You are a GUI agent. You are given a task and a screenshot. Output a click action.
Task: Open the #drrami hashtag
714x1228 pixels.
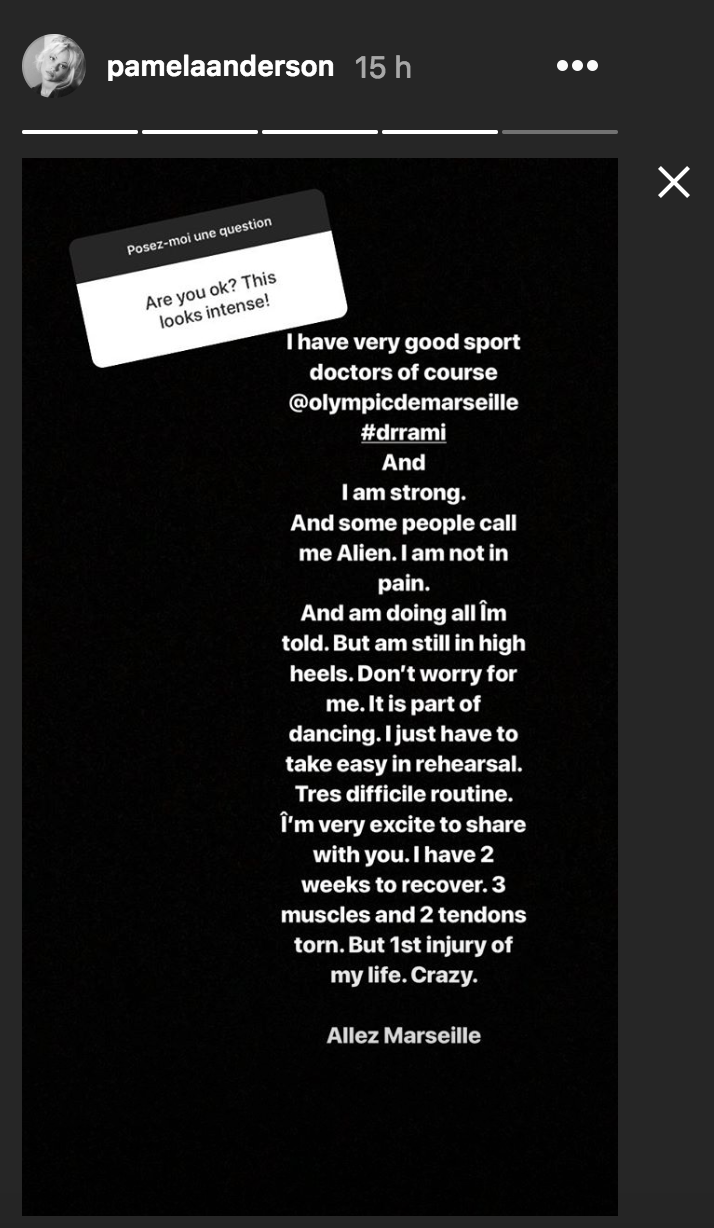403,432
